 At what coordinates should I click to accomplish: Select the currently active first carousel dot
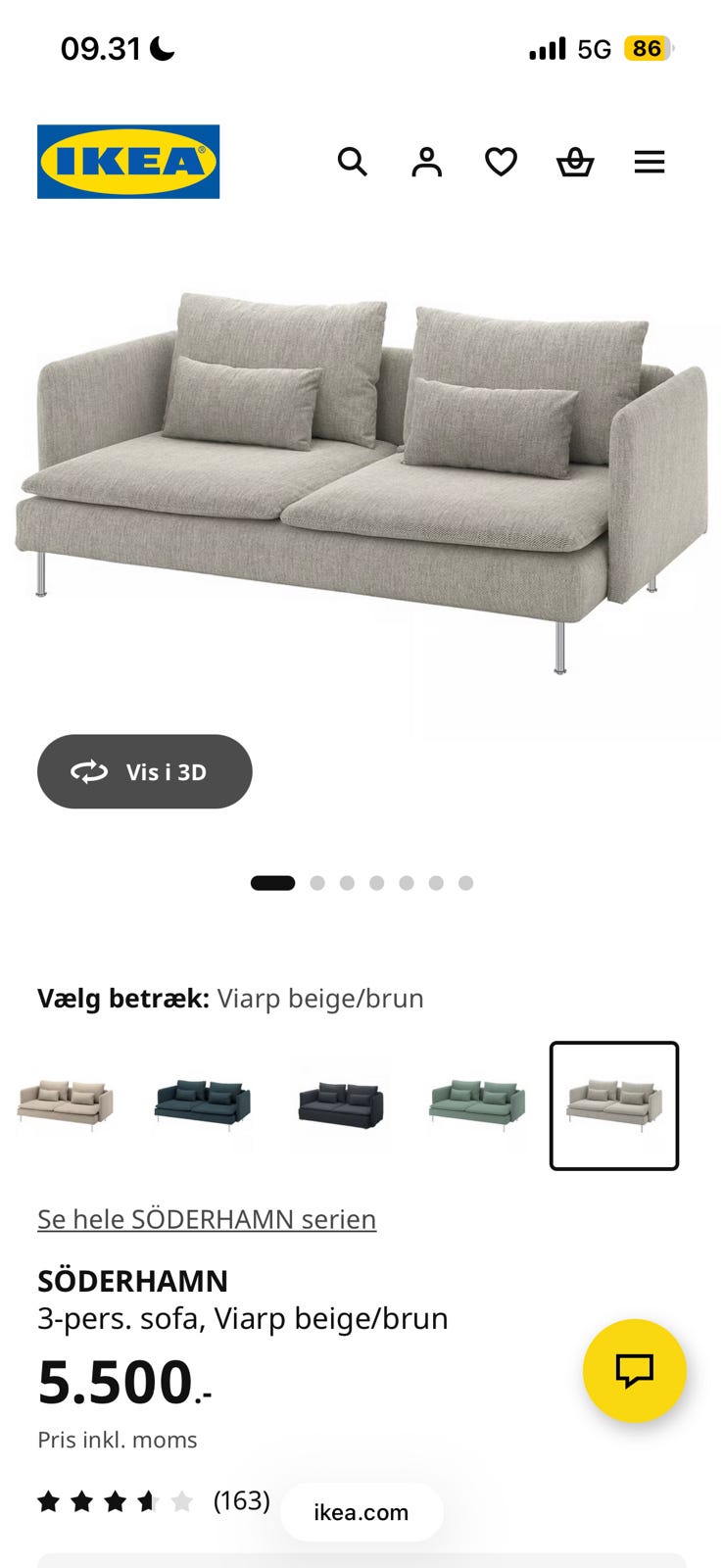pos(274,882)
